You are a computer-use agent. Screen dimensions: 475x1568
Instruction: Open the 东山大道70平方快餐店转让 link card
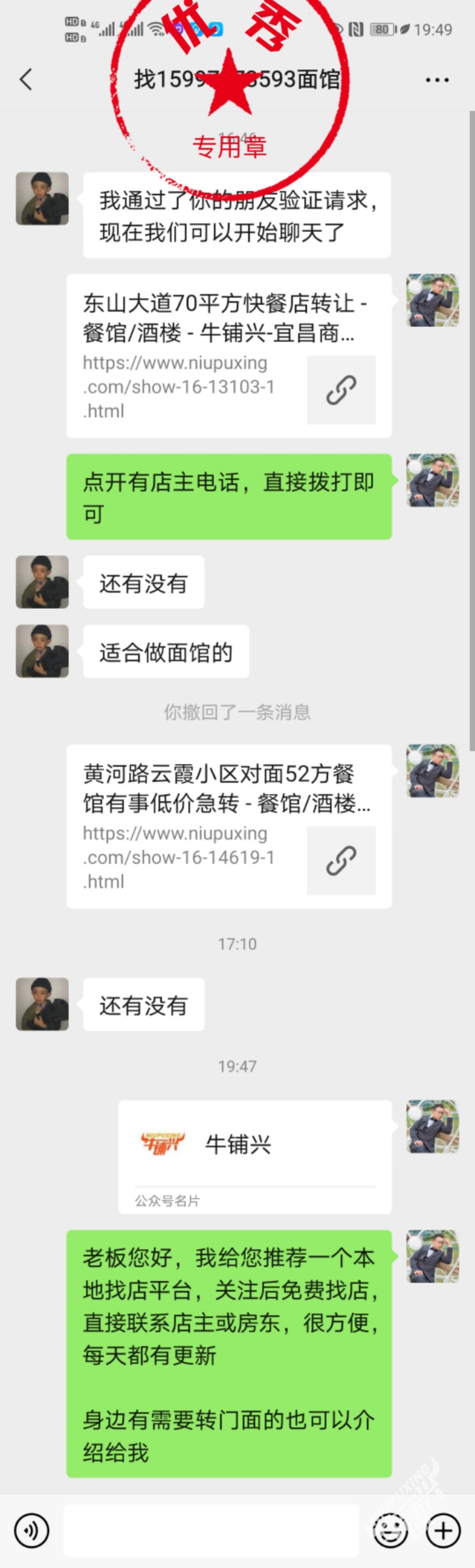229,356
